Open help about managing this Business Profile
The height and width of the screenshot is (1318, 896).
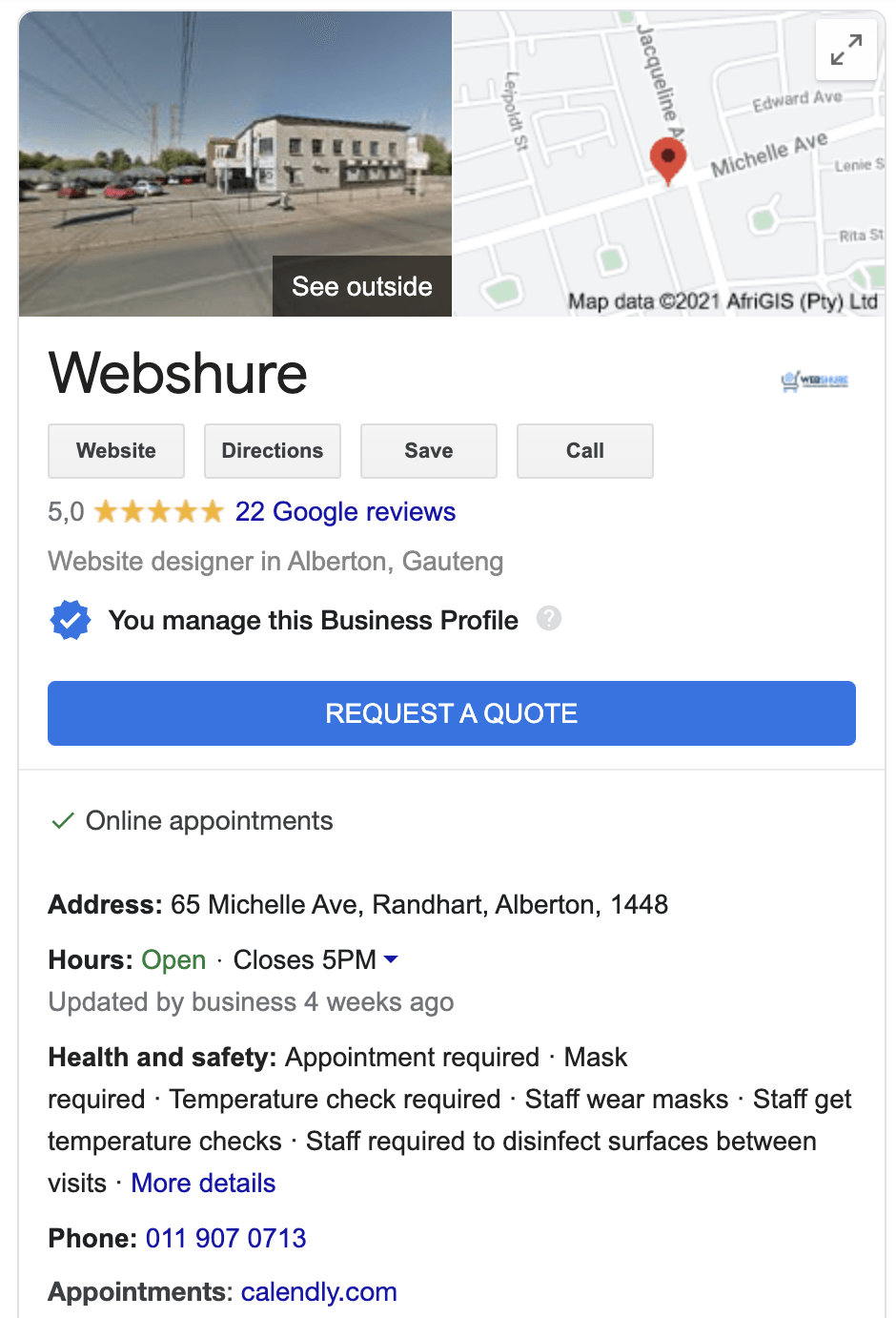coord(549,619)
